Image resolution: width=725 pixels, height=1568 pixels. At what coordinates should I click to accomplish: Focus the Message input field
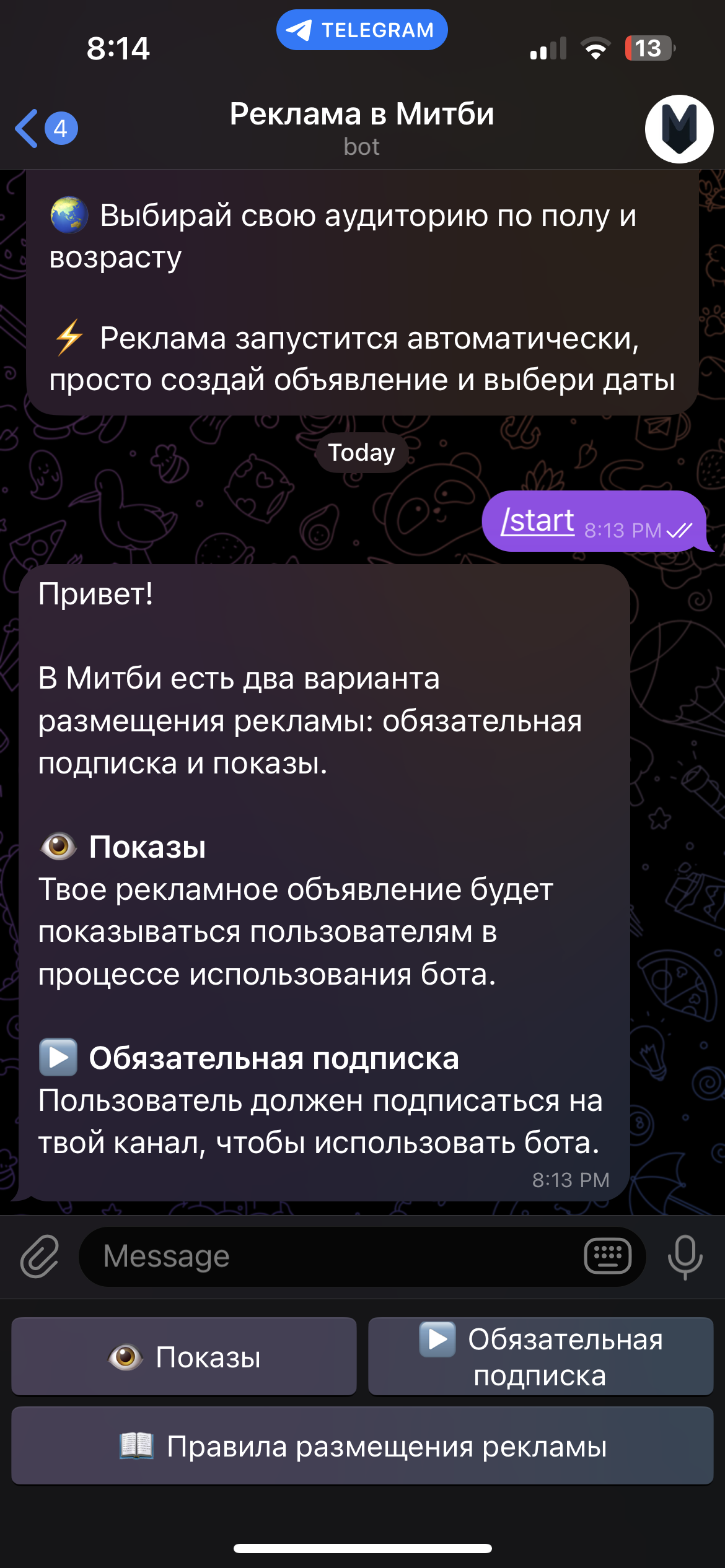click(335, 1257)
